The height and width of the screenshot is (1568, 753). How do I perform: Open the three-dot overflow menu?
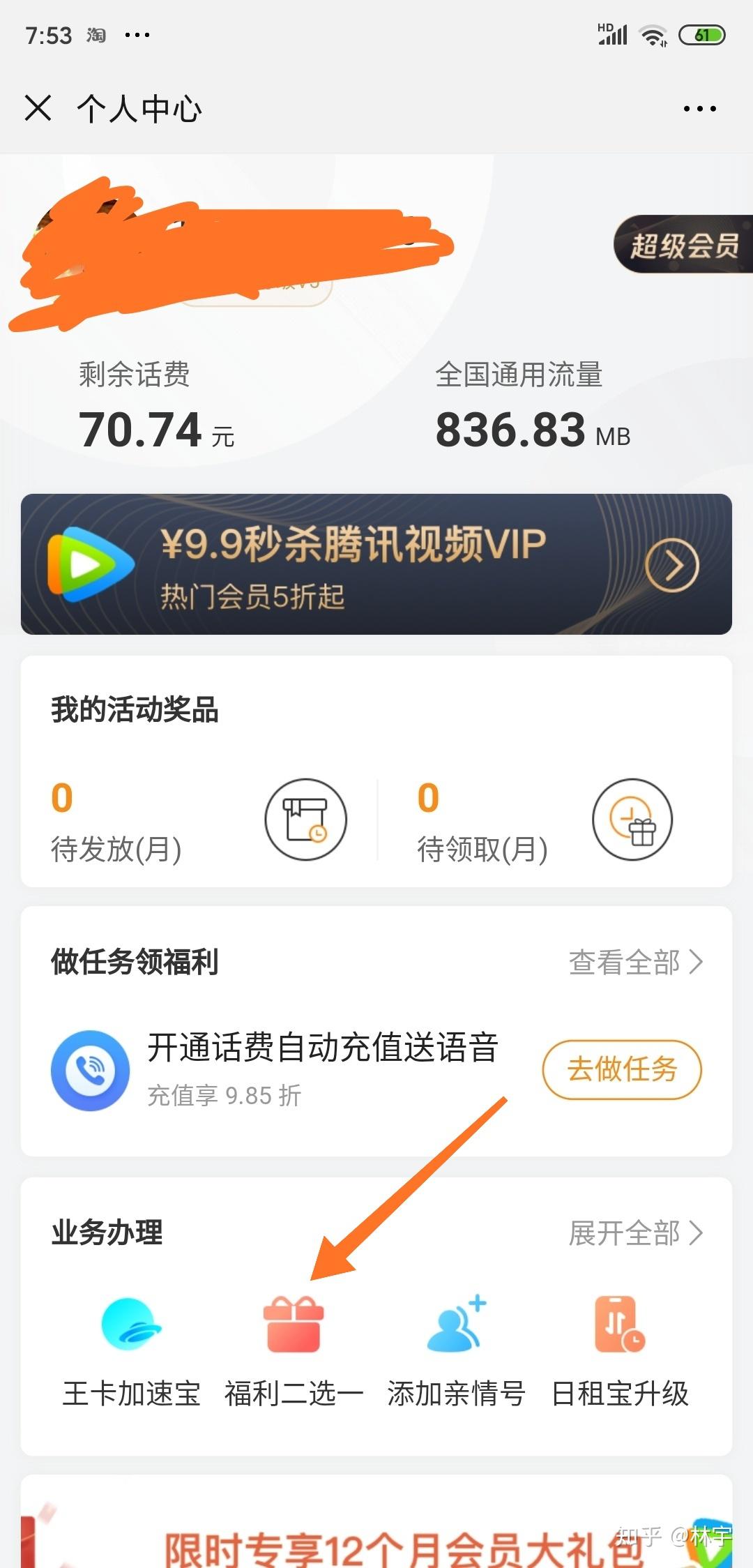coord(699,109)
